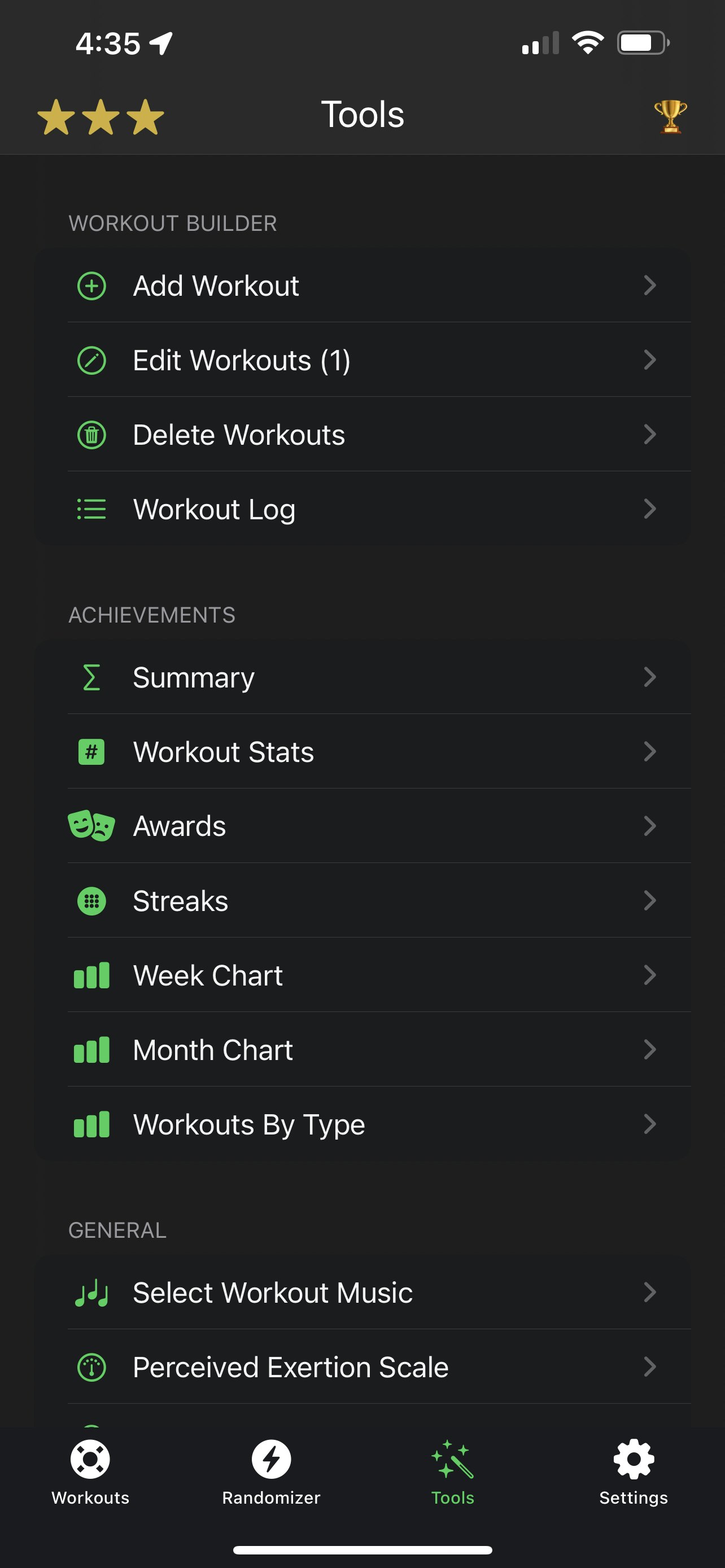Open Add Workout
The image size is (725, 1568).
[x=363, y=286]
